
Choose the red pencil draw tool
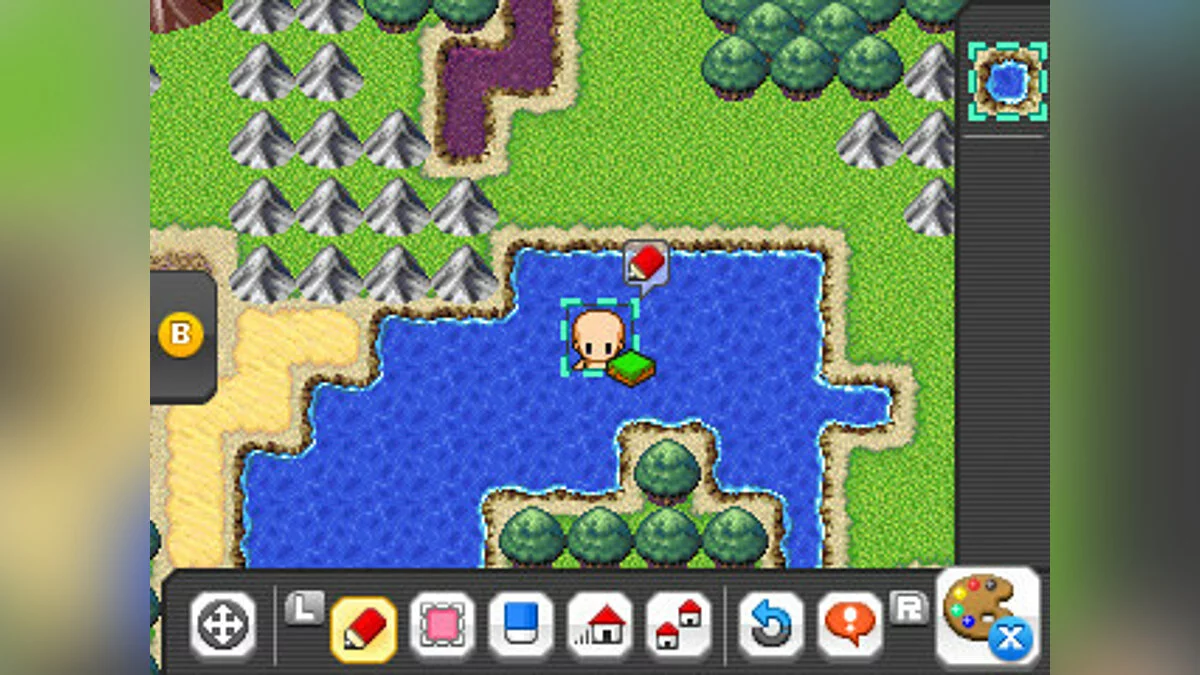(363, 627)
